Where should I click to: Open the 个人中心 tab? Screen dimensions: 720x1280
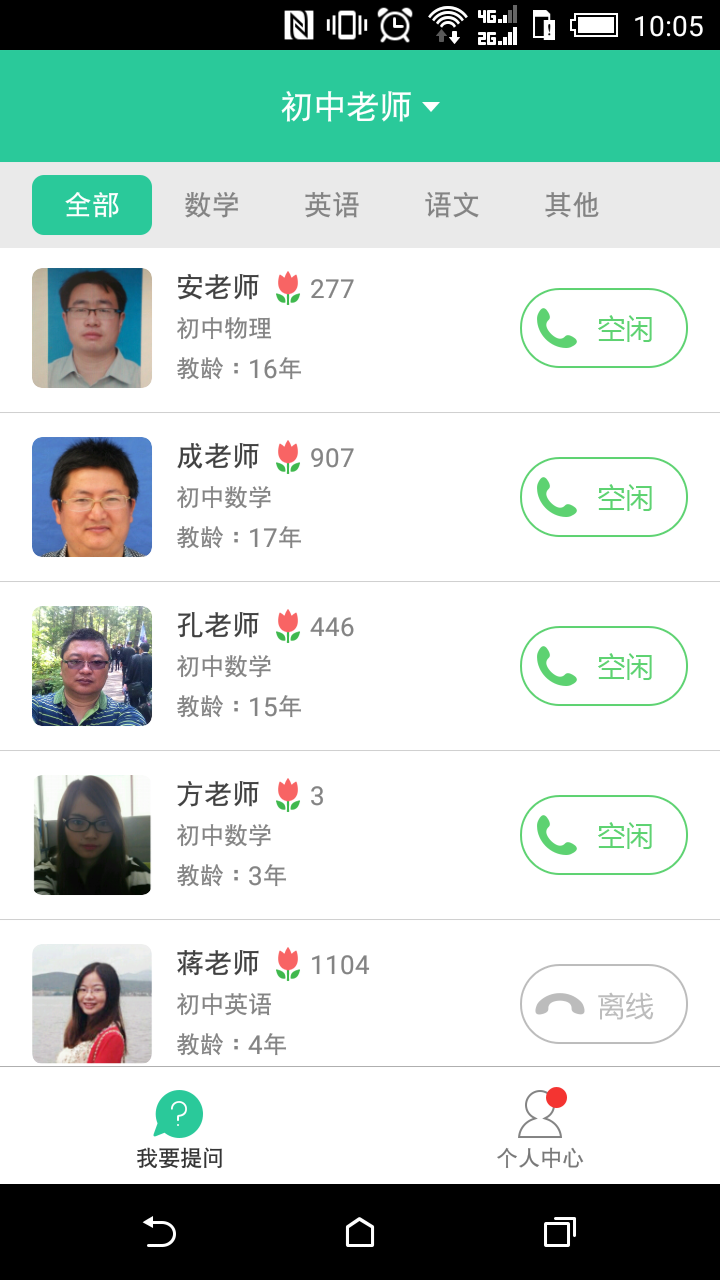tap(540, 1129)
